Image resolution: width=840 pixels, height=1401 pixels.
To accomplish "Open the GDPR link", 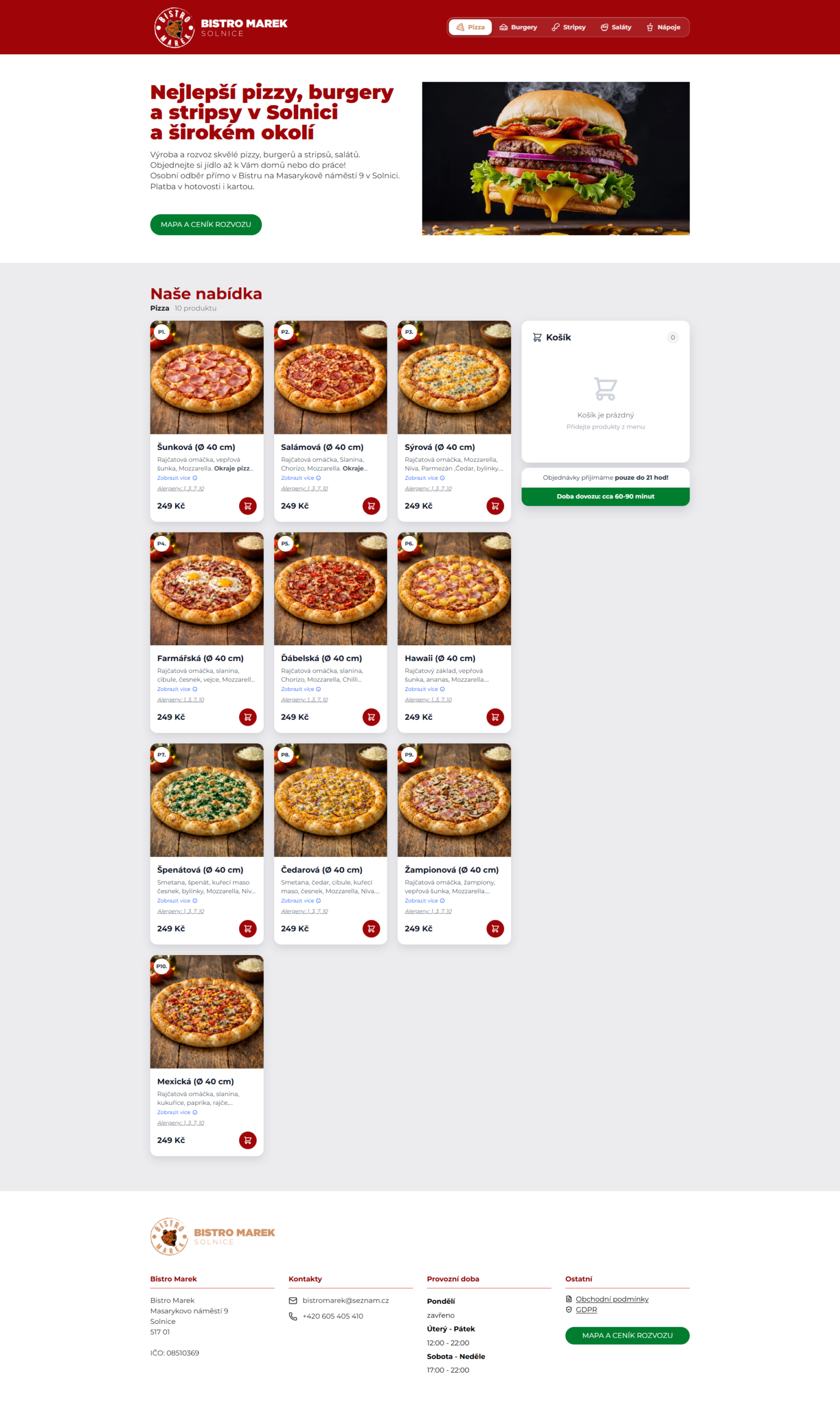I will (x=587, y=1309).
